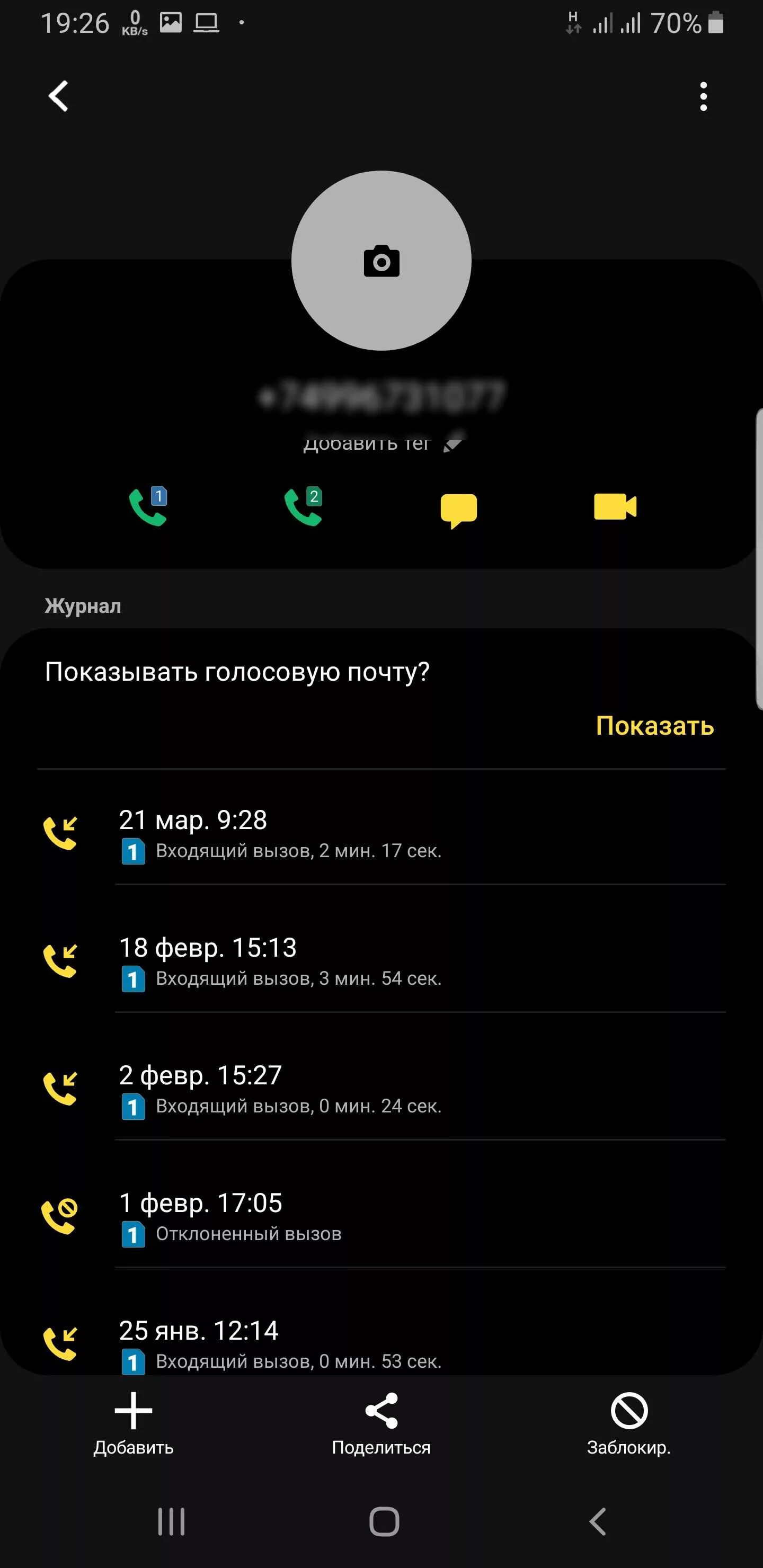Screen dimensions: 763x1568
Task: Call this number using SIM 1
Action: 148,506
